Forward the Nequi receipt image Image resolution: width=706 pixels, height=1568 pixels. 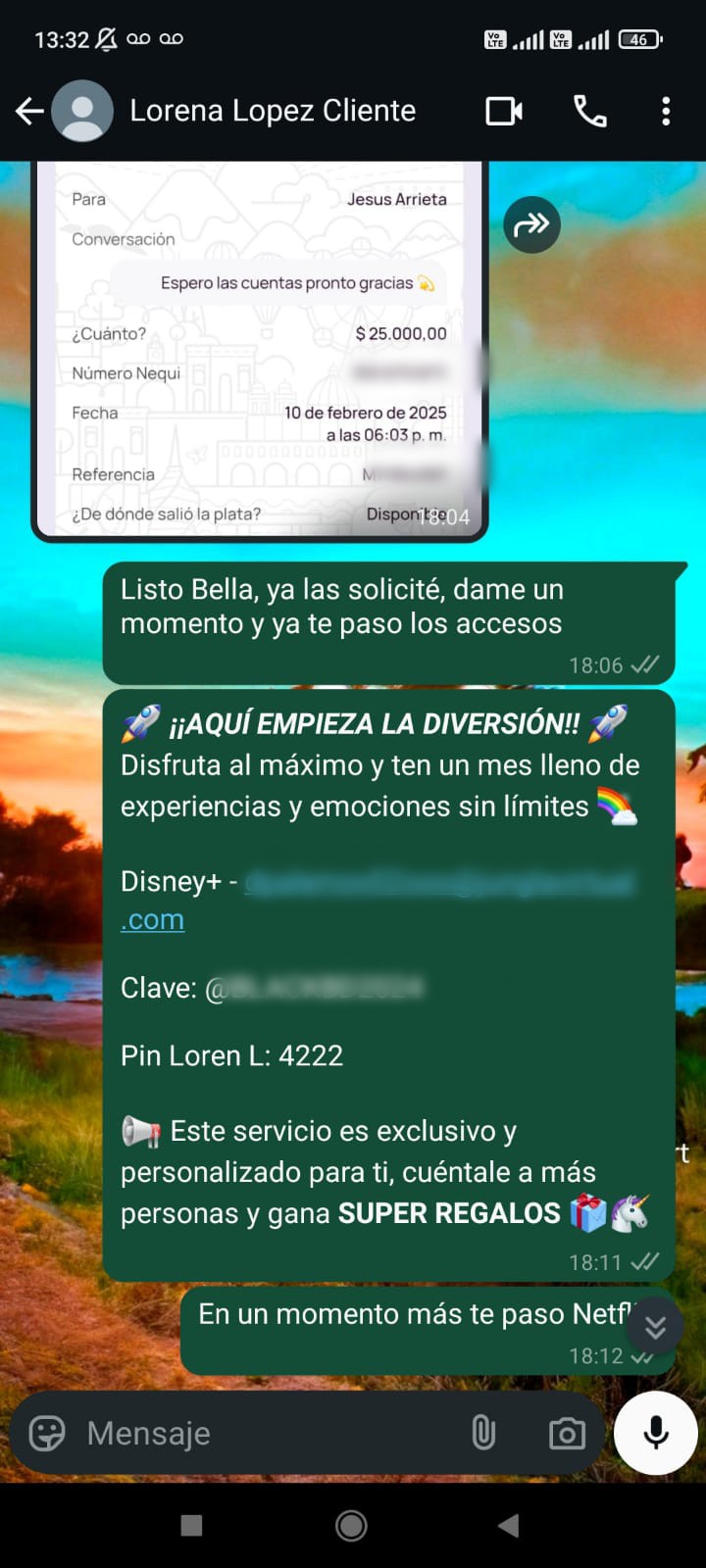click(531, 225)
